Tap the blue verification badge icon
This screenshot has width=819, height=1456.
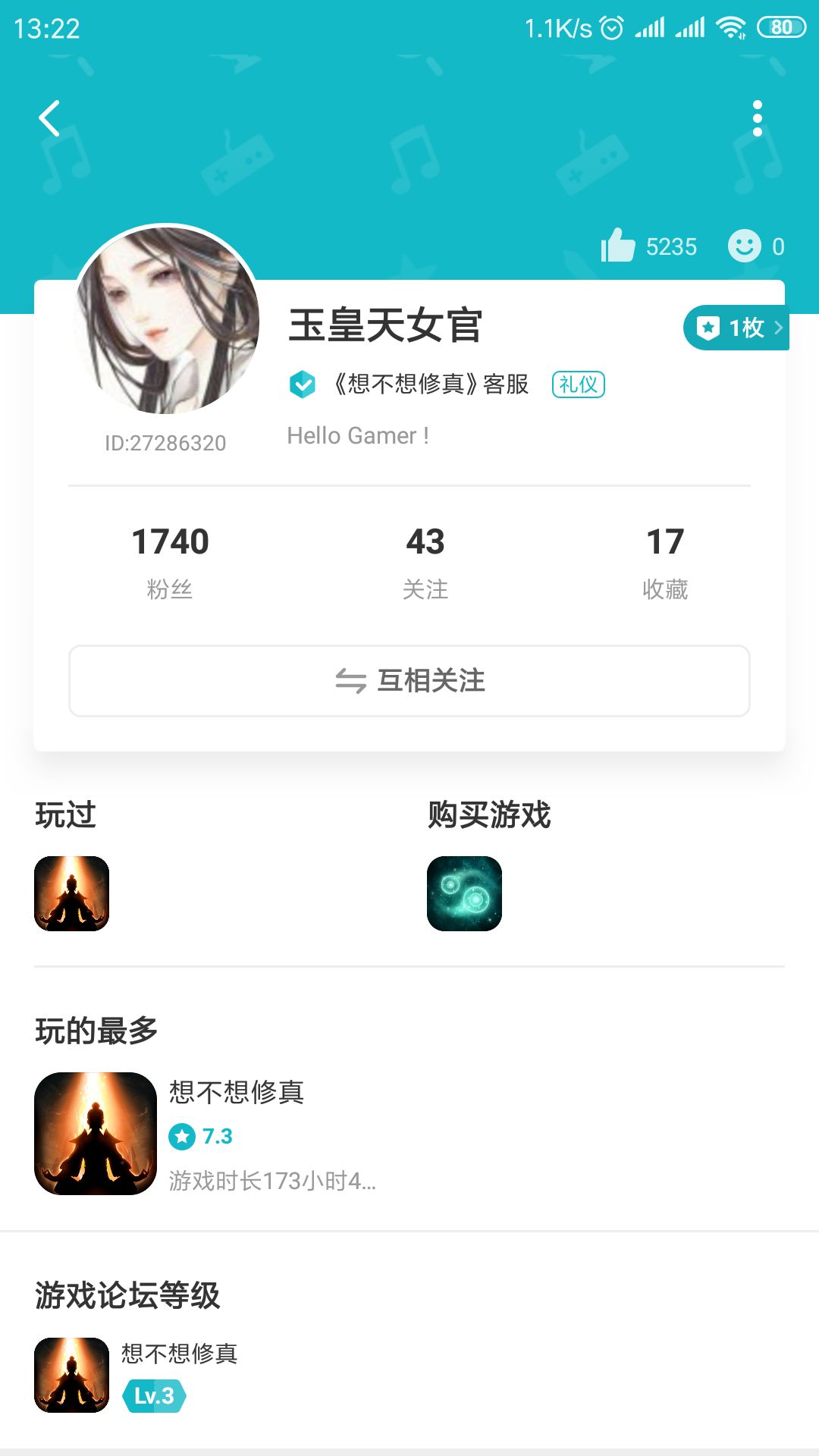[x=302, y=385]
